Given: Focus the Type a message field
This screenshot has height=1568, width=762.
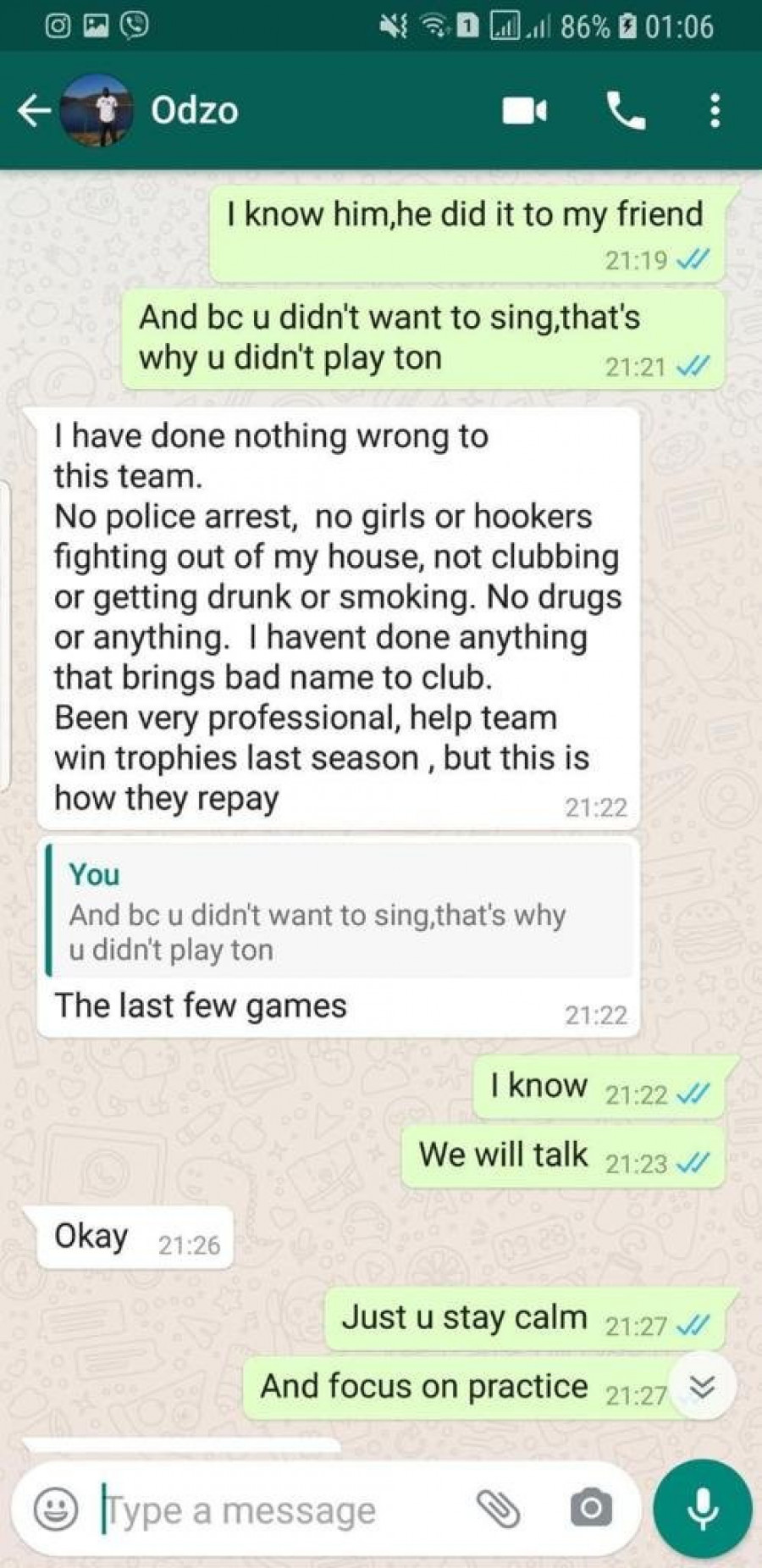Looking at the screenshot, I should tap(279, 1510).
